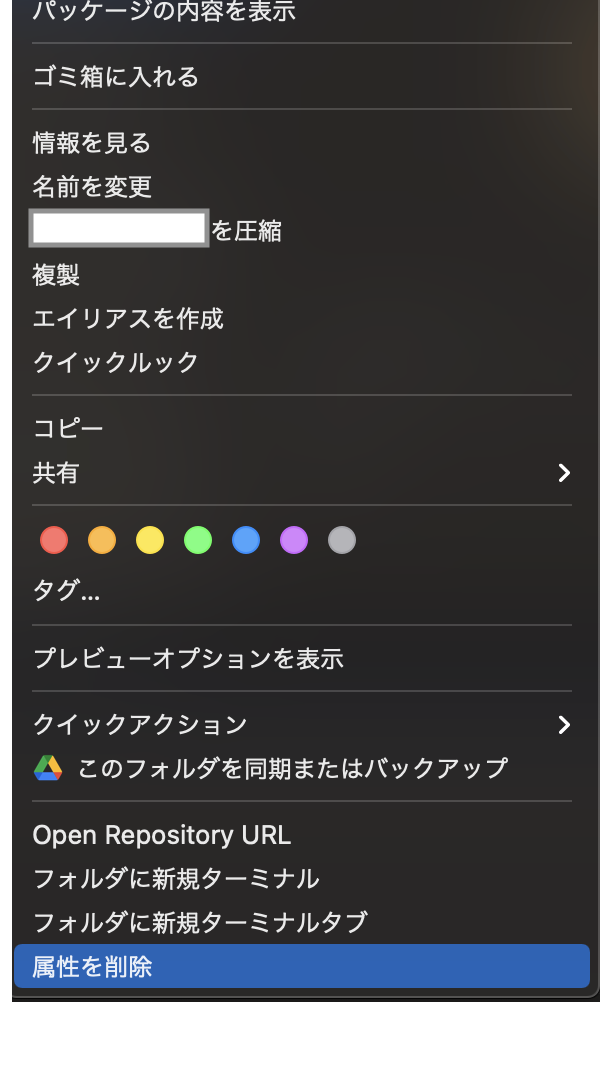Select パッケージの内容を表示
612x1080 pixels.
tap(164, 12)
